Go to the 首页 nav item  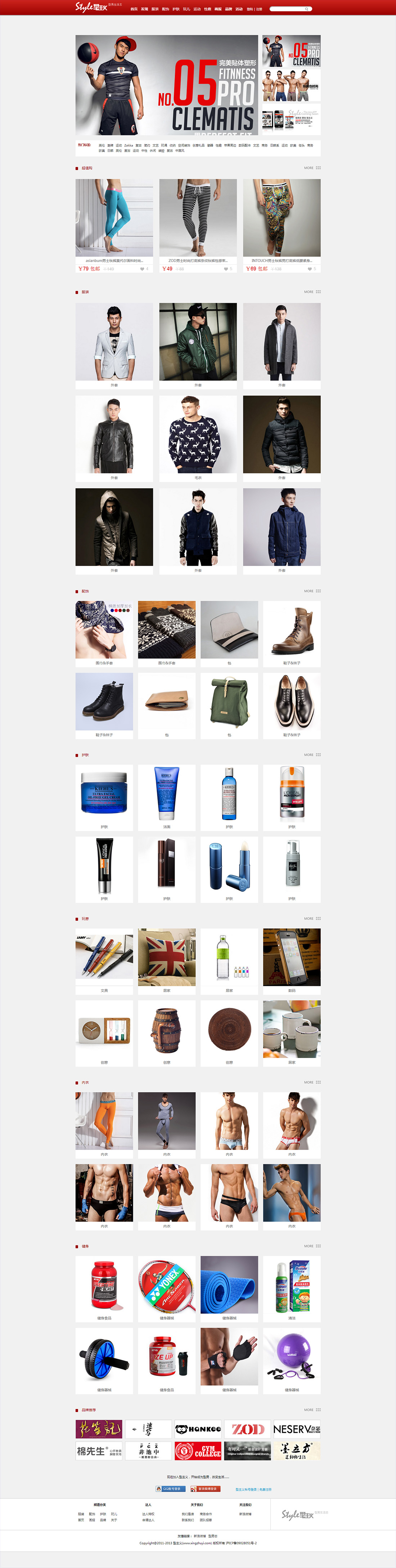coord(134,9)
